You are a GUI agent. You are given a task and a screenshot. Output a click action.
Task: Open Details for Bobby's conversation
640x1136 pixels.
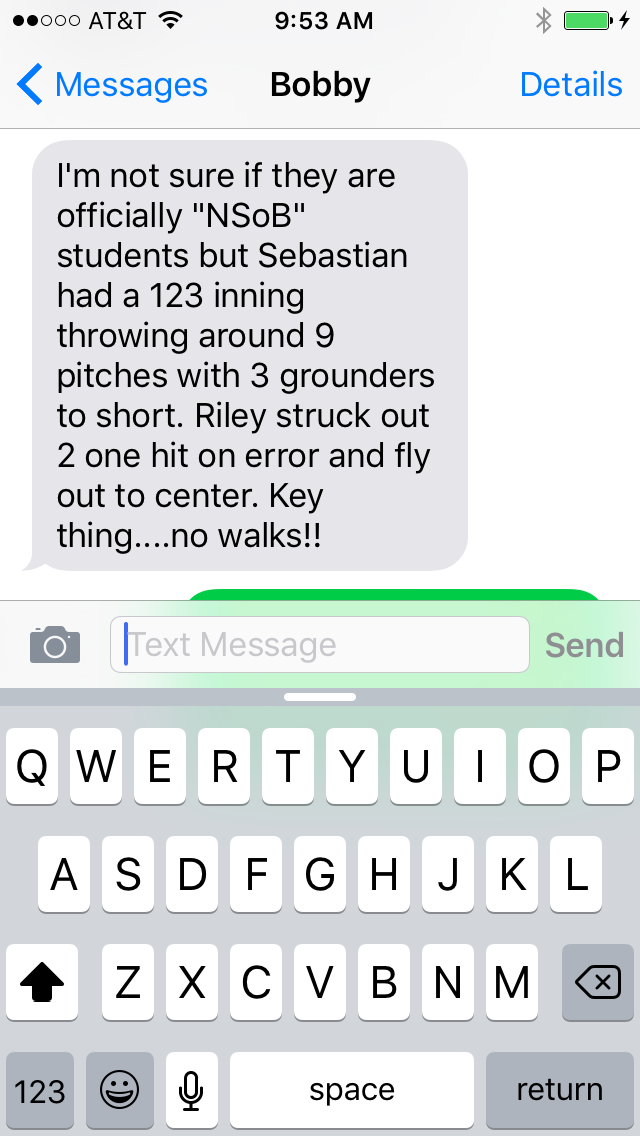tap(571, 84)
